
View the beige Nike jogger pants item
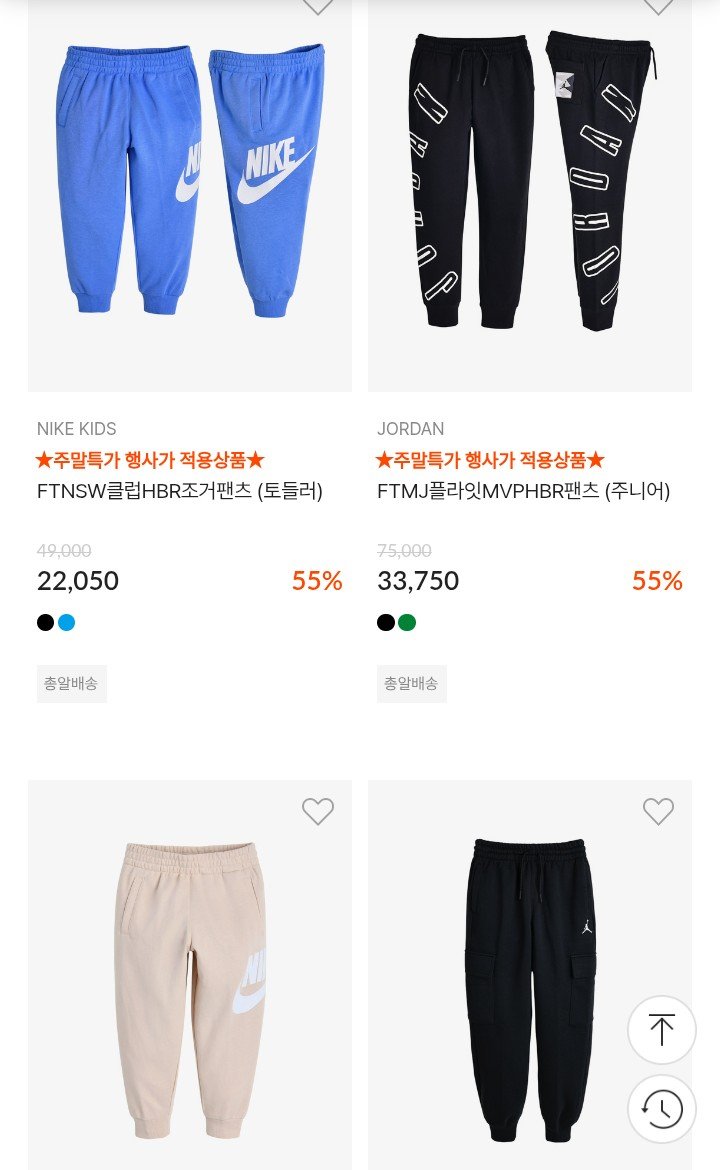pyautogui.click(x=190, y=990)
